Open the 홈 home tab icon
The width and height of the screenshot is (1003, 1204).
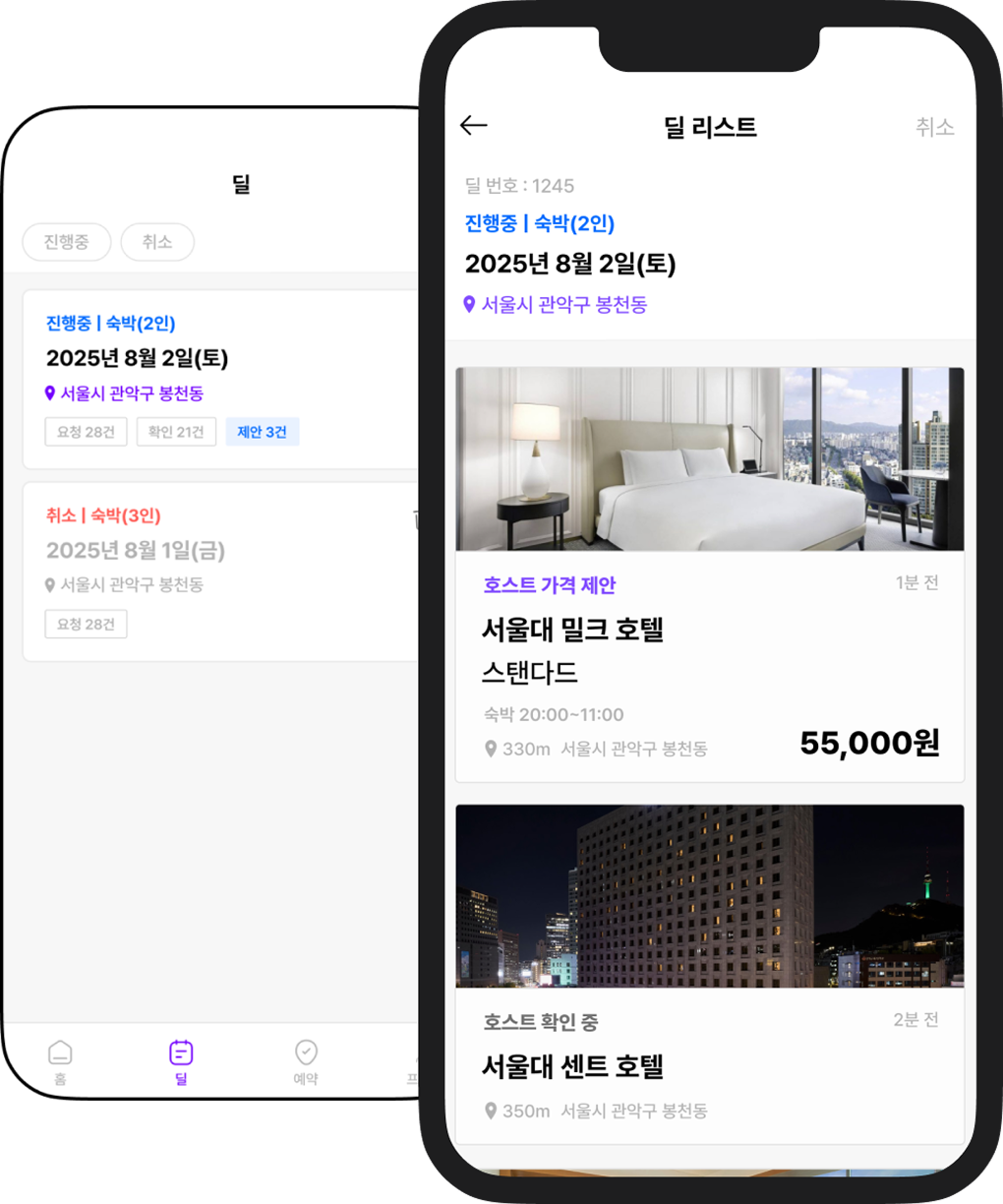click(x=60, y=1054)
